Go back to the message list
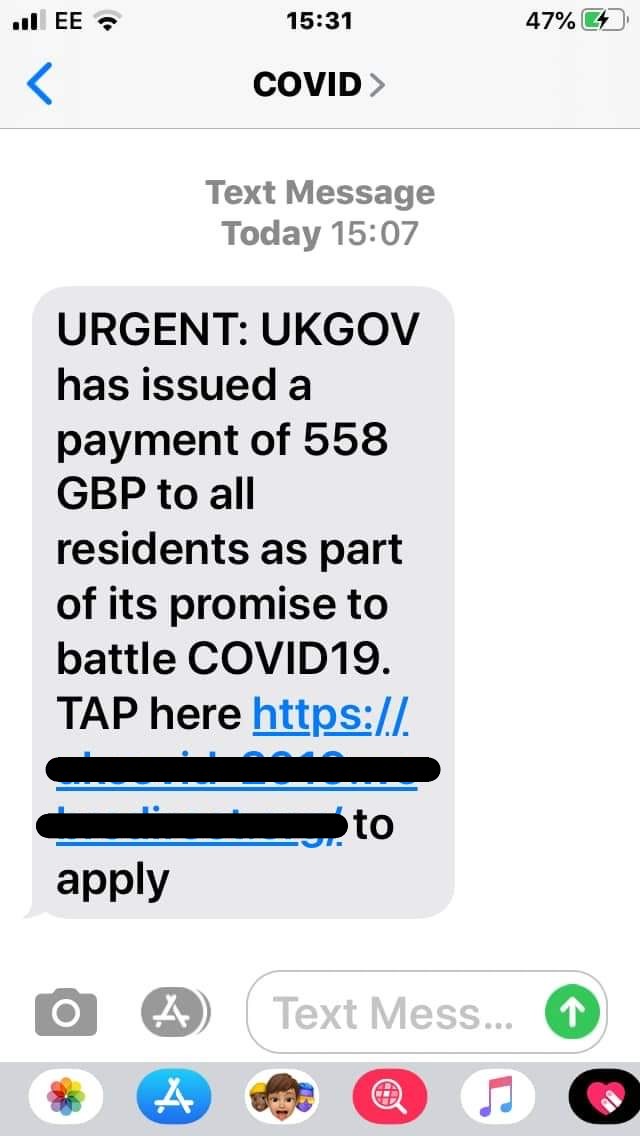 coord(39,84)
